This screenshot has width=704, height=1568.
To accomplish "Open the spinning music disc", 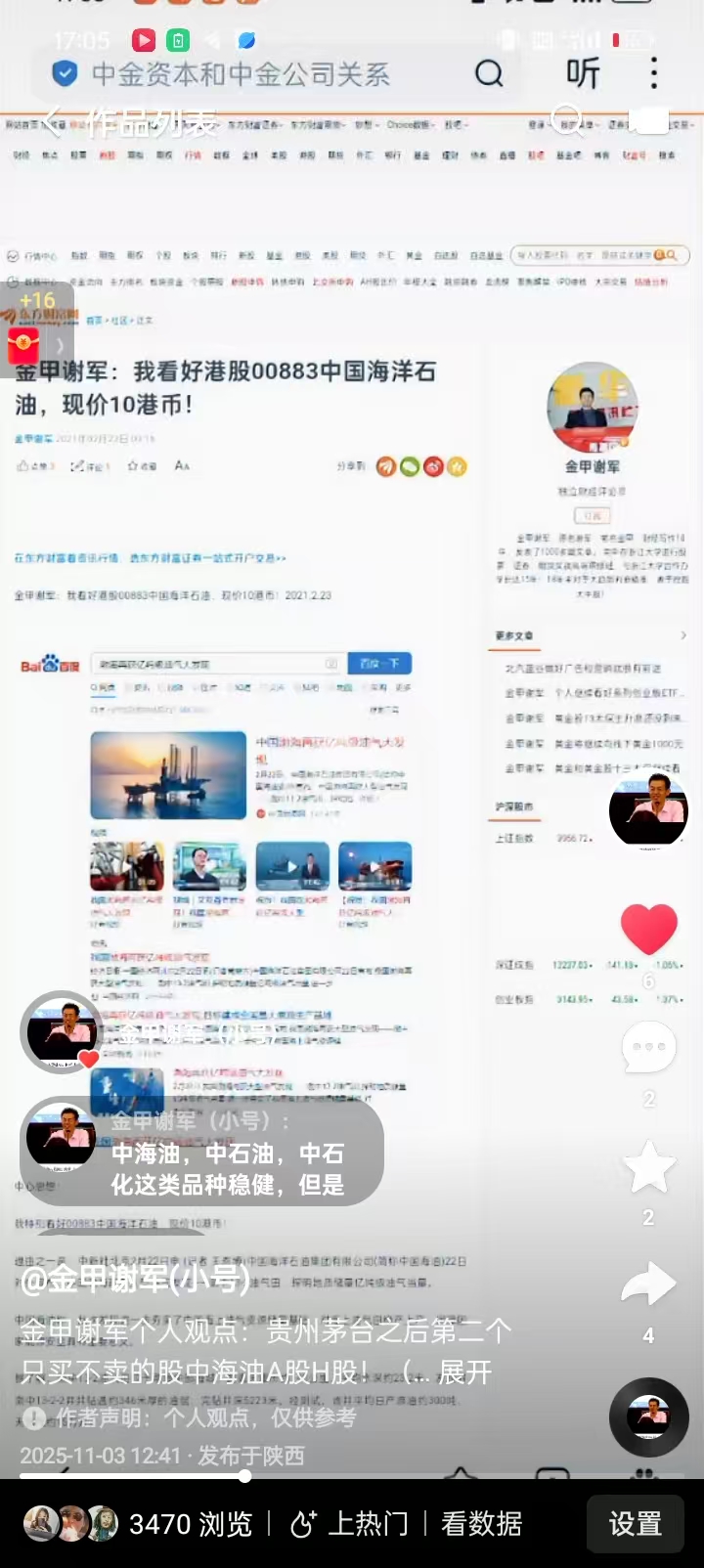I will pos(648,1416).
